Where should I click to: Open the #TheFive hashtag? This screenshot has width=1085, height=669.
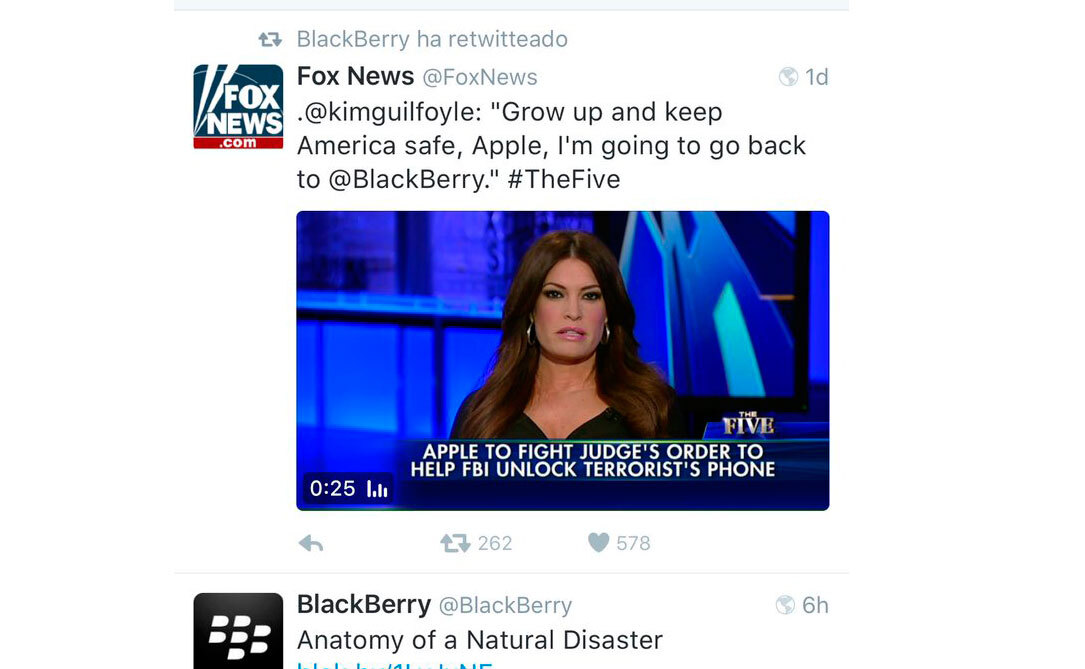click(x=564, y=180)
